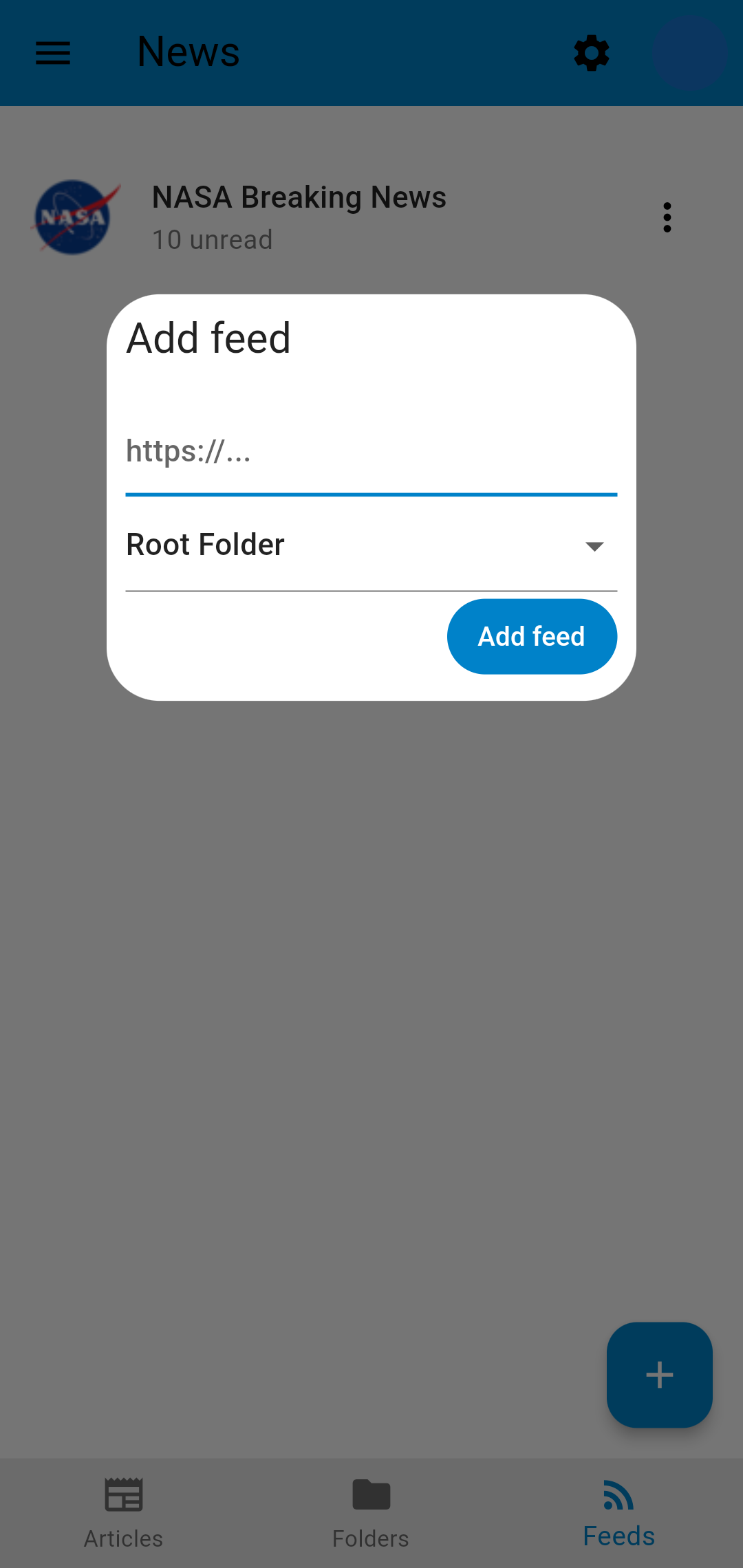Viewport: 743px width, 1568px height.
Task: Tap the plus floating action button
Action: point(659,1375)
